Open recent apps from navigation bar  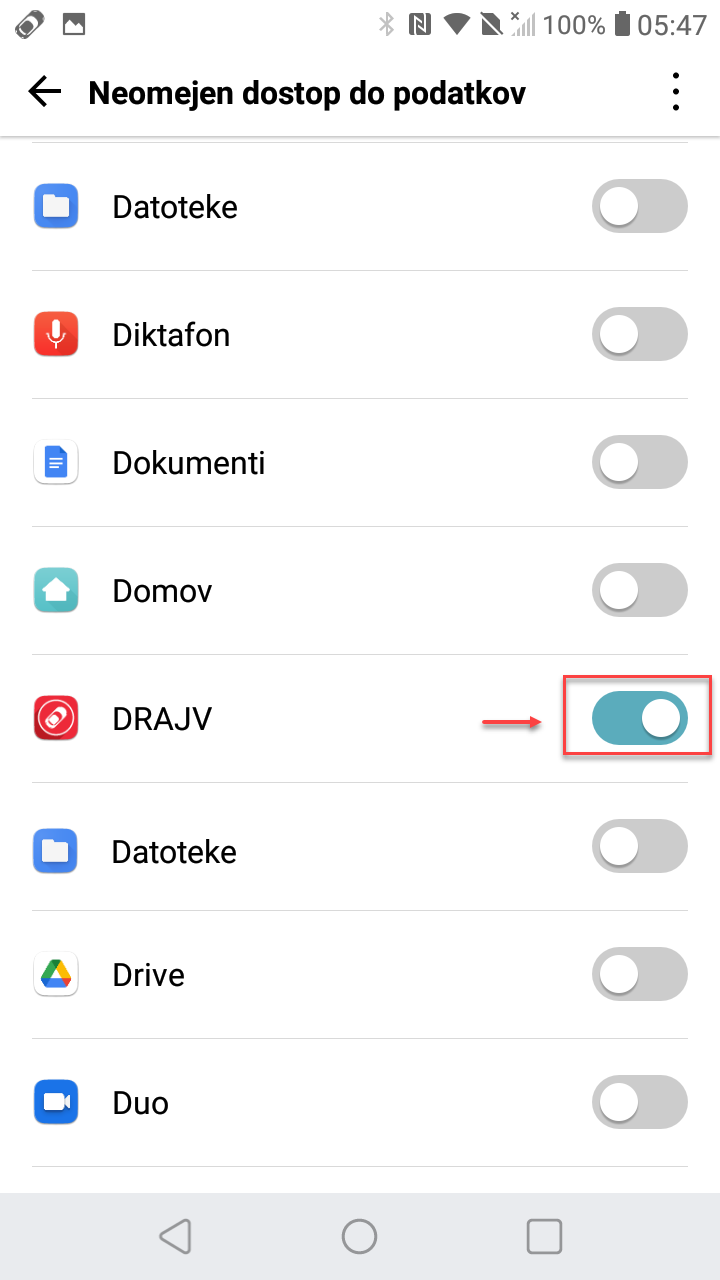(544, 1237)
